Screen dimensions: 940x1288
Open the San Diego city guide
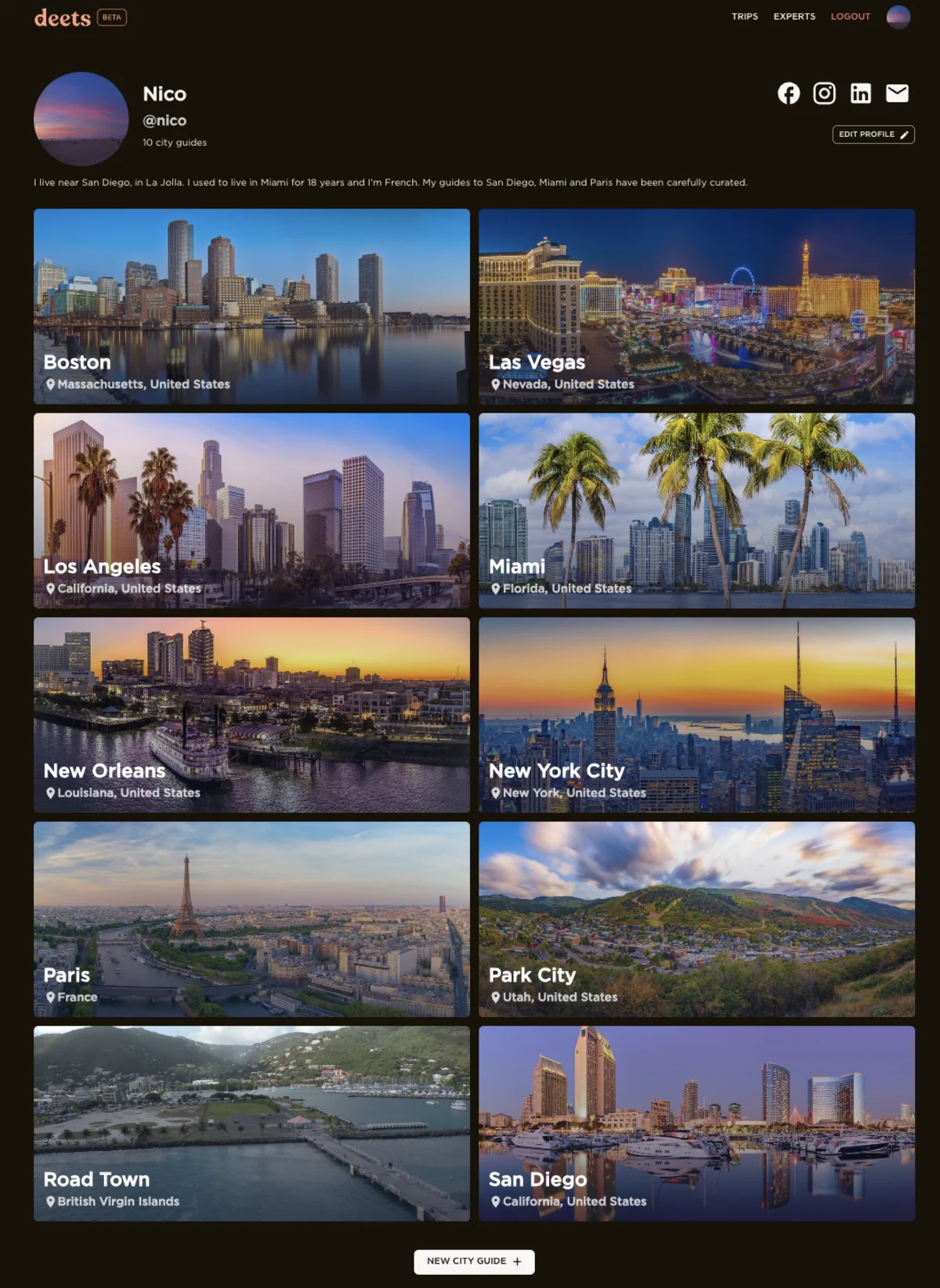[696, 1124]
